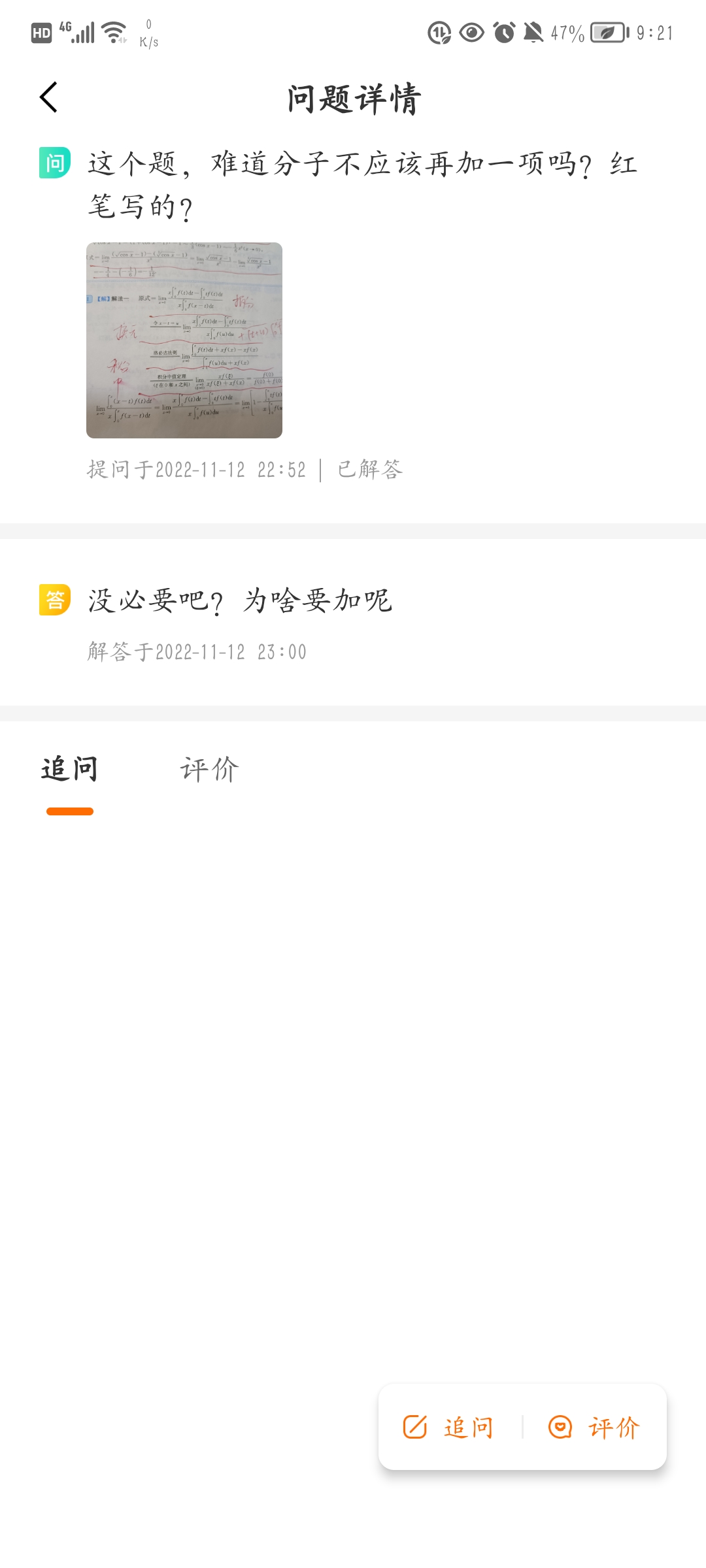Select the 追问 tab
This screenshot has height=1568, width=706.
pos(70,770)
